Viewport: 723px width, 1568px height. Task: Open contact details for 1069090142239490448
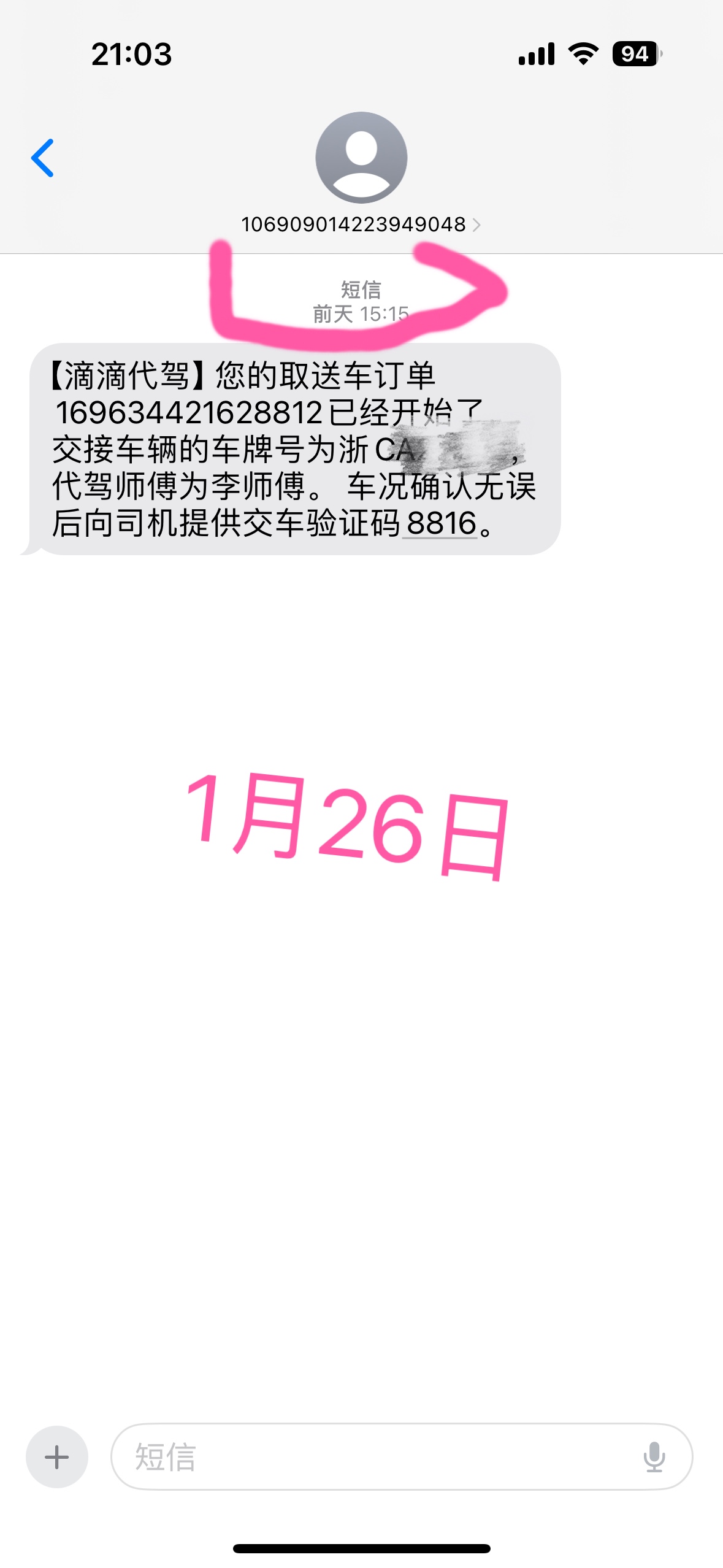(361, 225)
